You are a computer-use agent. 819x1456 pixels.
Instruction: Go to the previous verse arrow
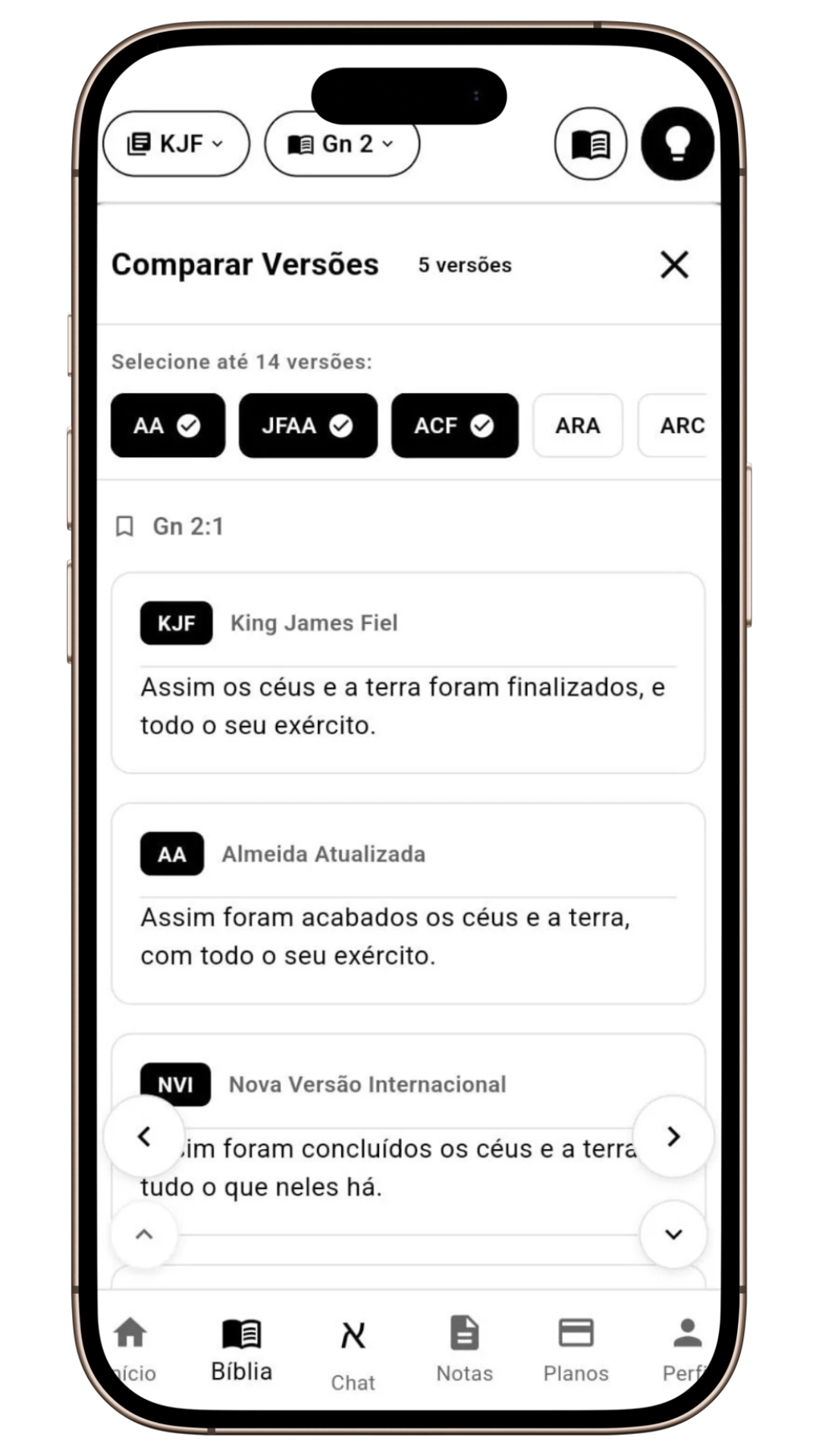coord(144,1136)
